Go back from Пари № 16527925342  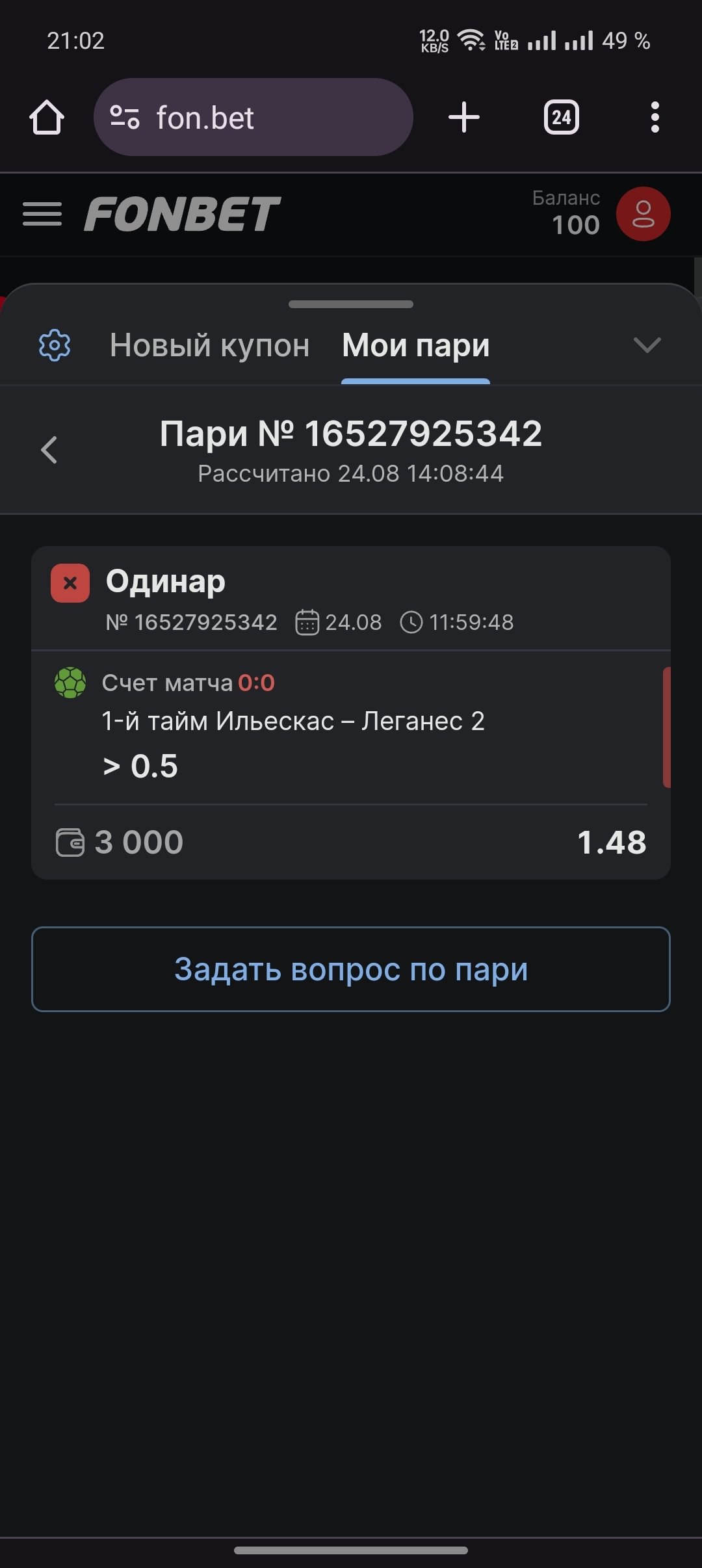click(49, 450)
